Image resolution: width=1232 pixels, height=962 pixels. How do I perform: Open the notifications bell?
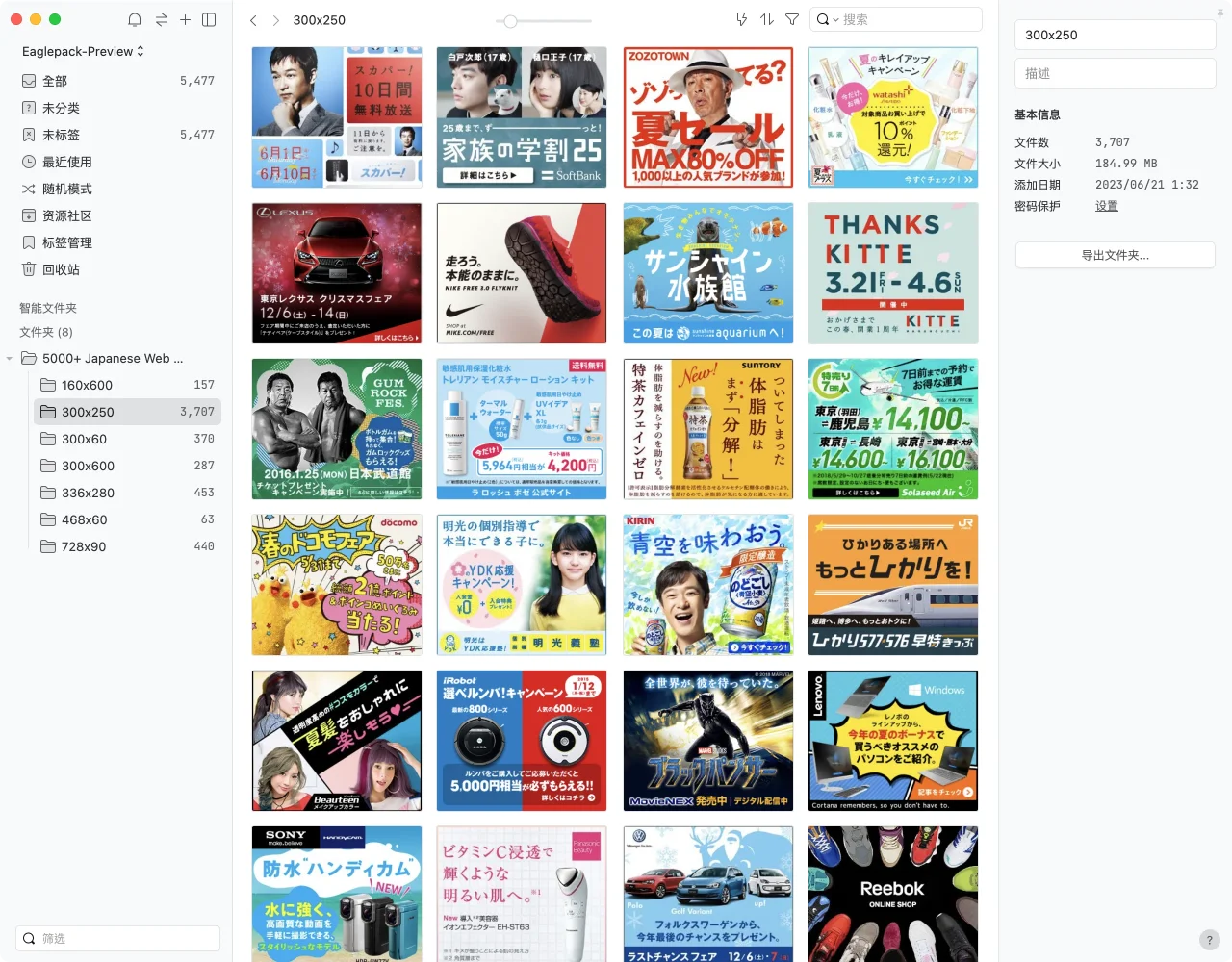[x=135, y=19]
